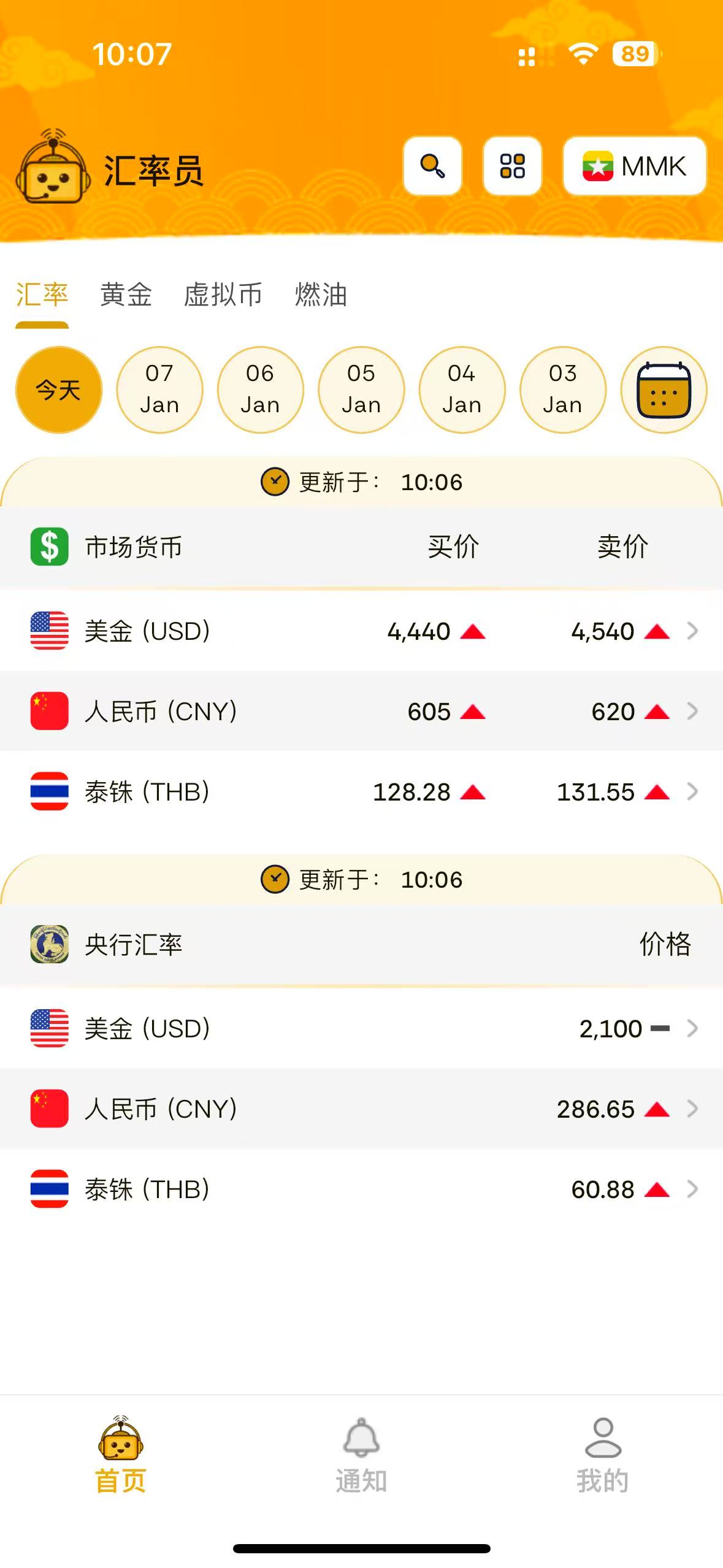Open central bank rate for 人民币 (CNY)
The width and height of the screenshot is (723, 1568).
pos(361,1109)
